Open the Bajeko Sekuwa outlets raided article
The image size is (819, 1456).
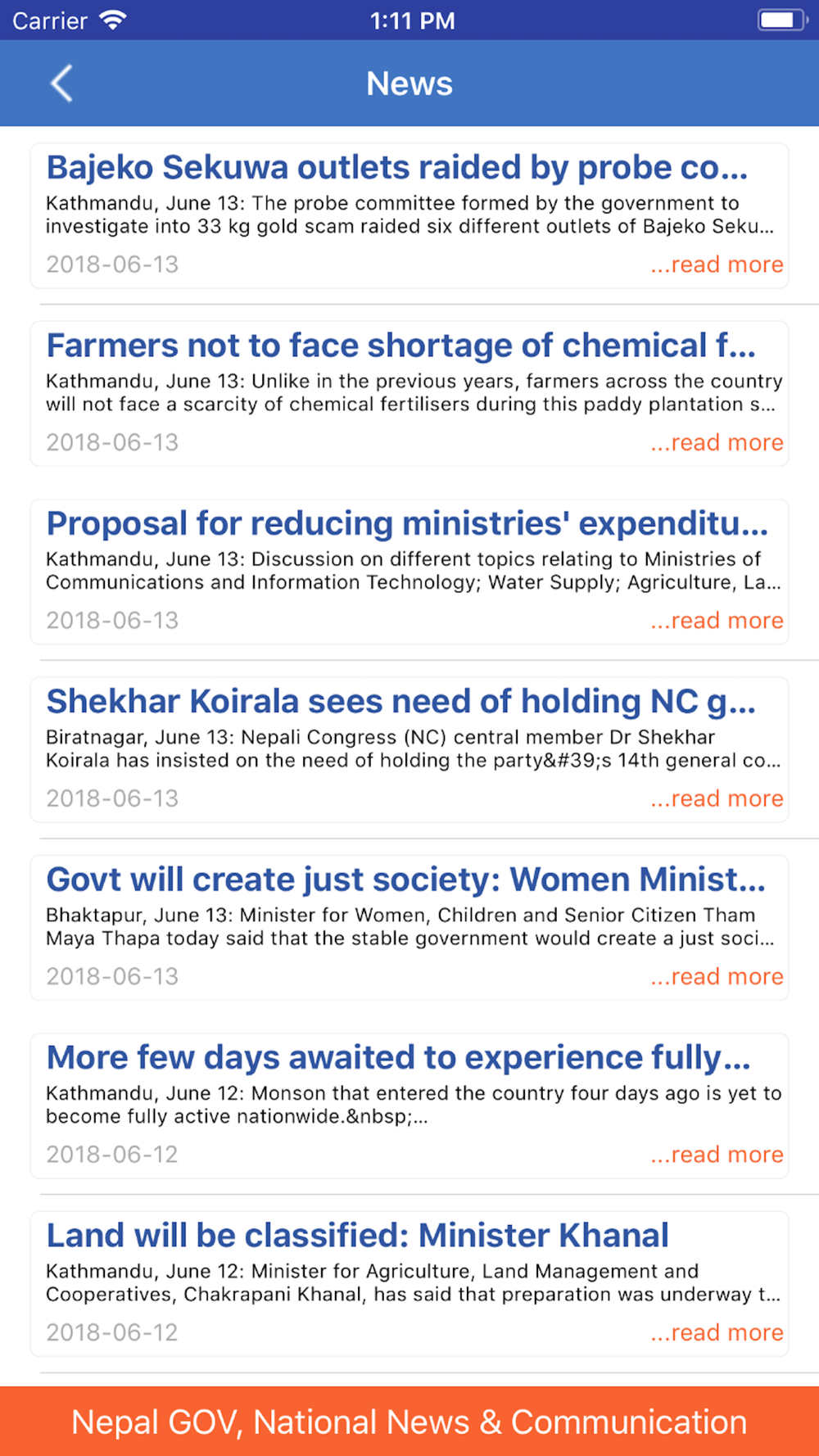409,215
